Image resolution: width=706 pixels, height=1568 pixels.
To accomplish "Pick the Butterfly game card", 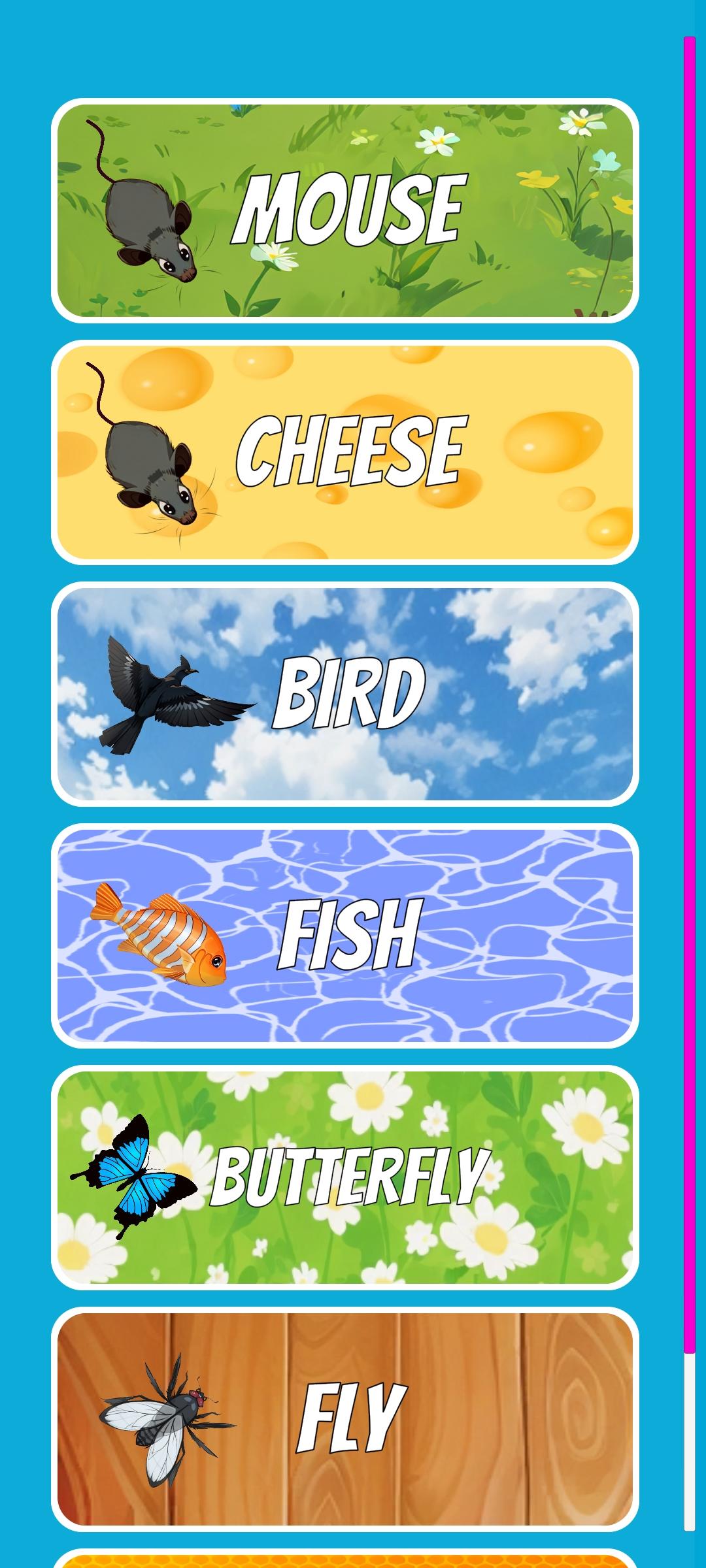I will point(345,1177).
